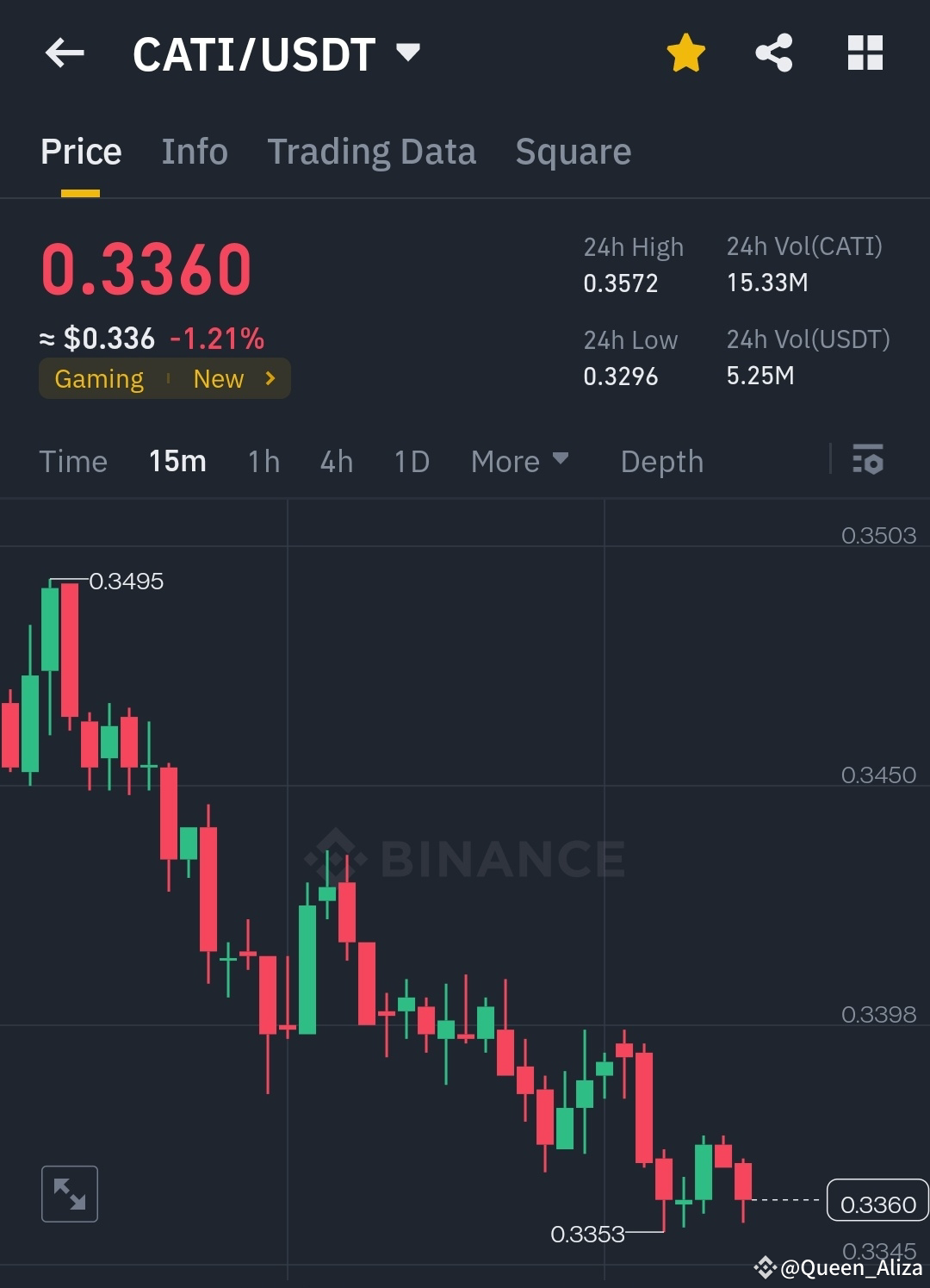Select the Time column header on the chart toolbar
The height and width of the screenshot is (1288, 930).
click(x=73, y=461)
